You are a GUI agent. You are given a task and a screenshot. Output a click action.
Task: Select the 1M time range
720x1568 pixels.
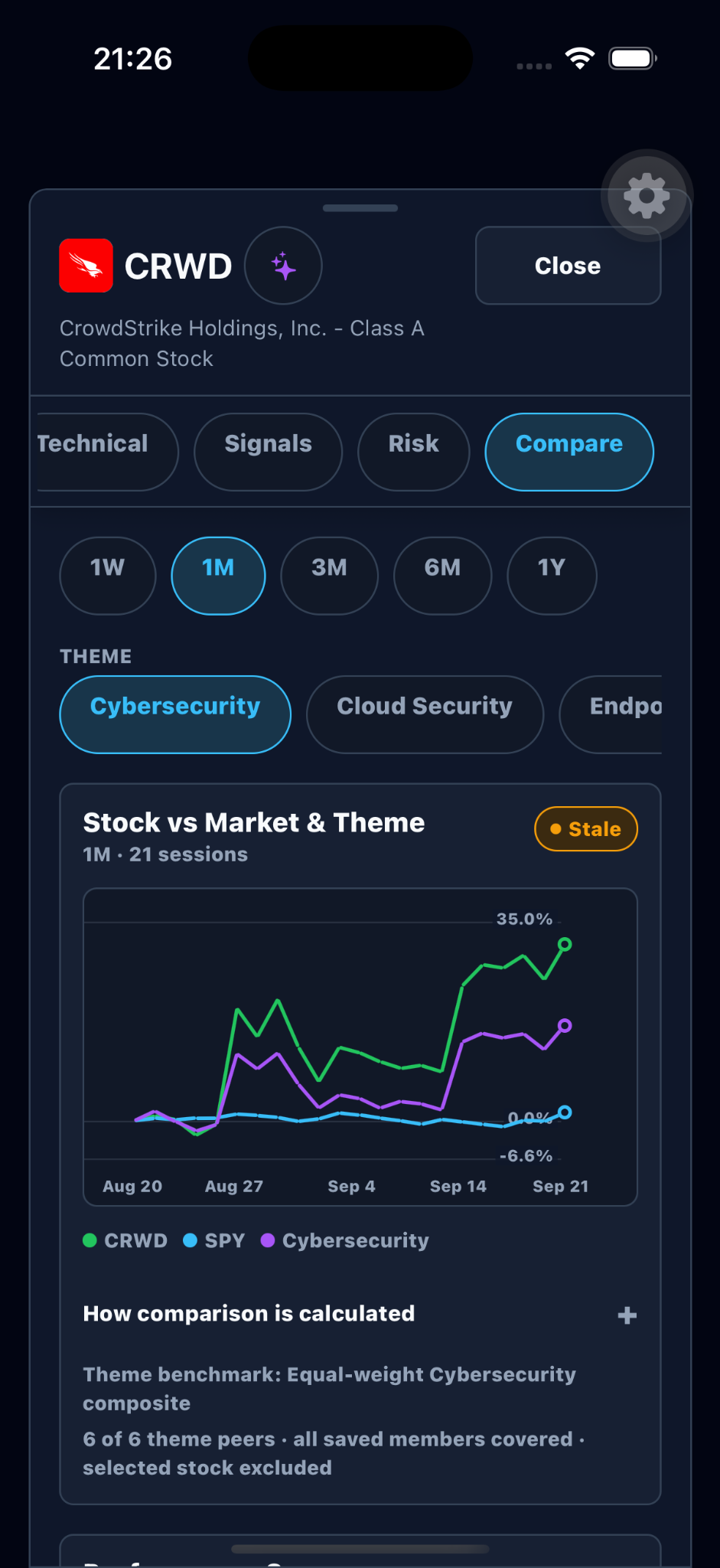(x=218, y=576)
